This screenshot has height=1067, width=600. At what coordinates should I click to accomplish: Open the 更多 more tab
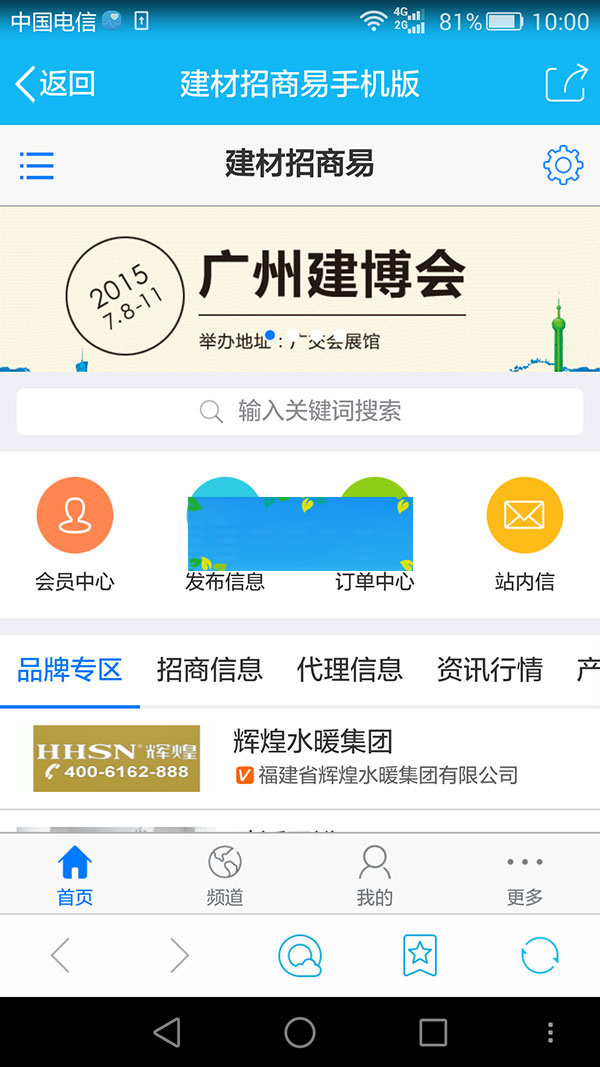tap(525, 875)
